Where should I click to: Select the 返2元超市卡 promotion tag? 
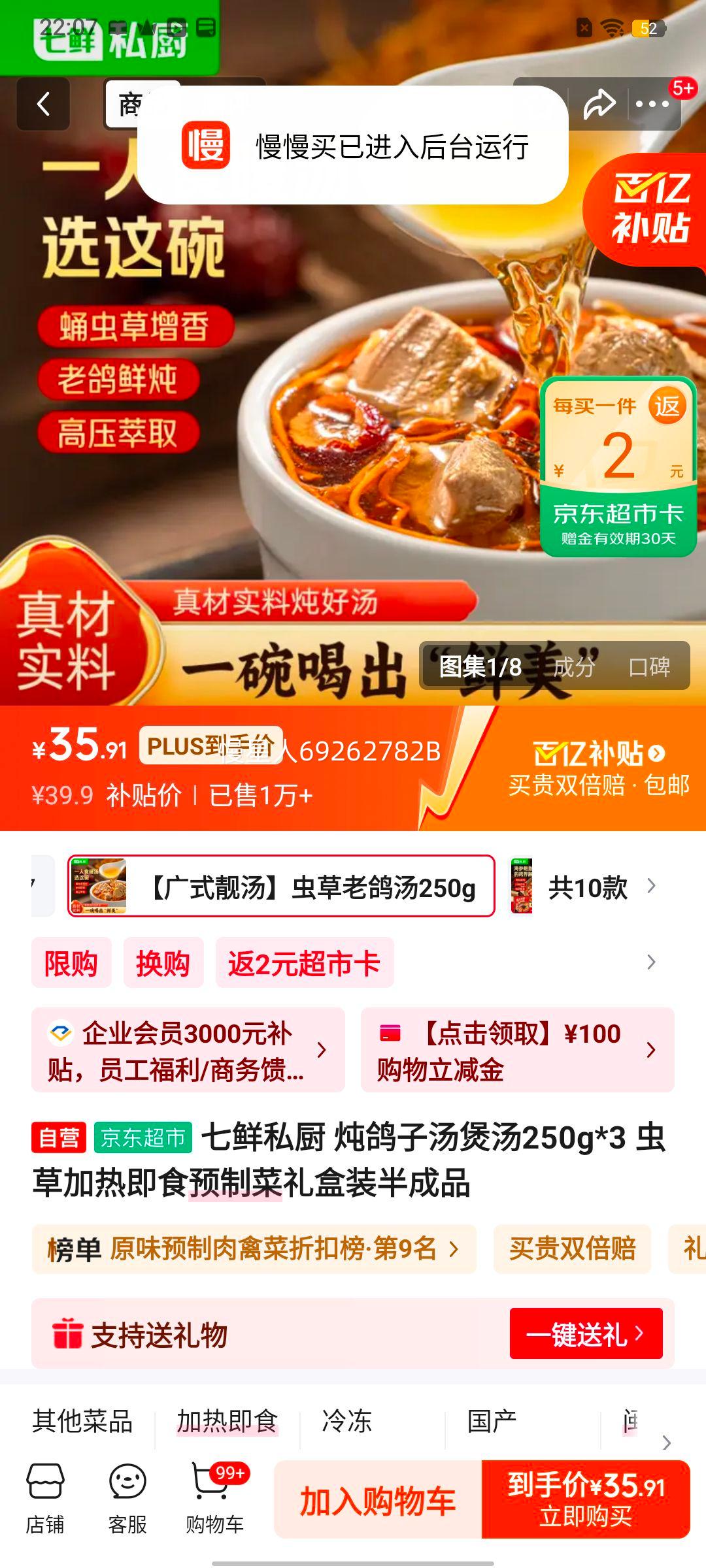point(305,963)
